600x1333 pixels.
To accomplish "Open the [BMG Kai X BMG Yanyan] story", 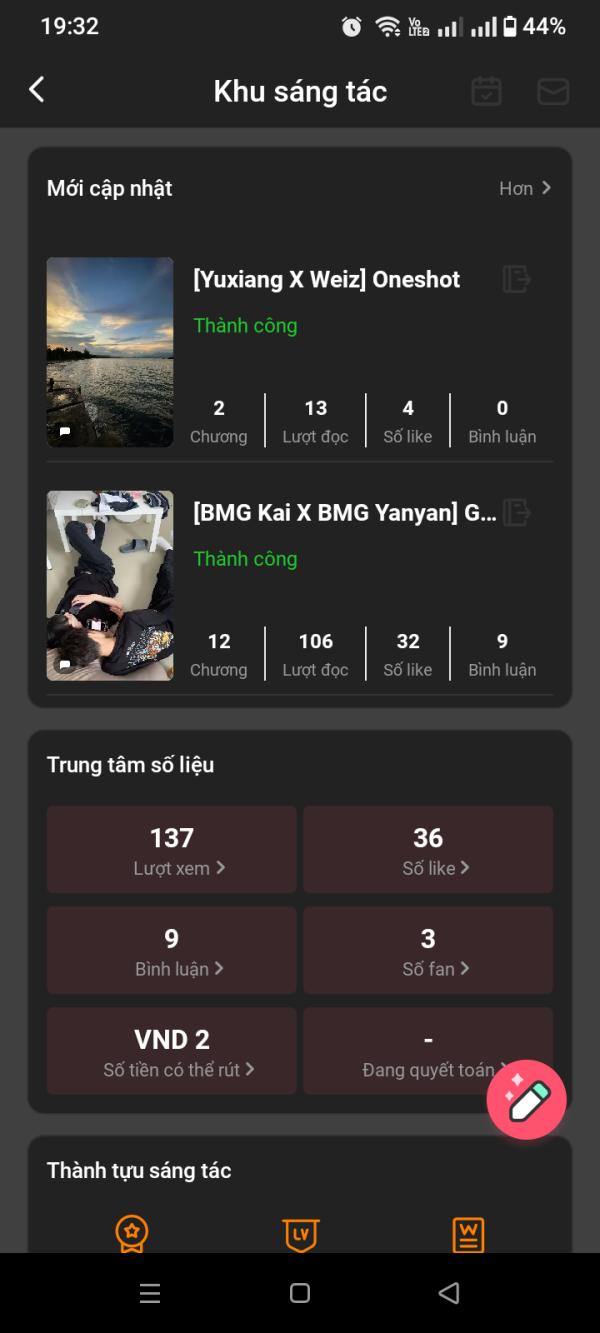I will 344,513.
